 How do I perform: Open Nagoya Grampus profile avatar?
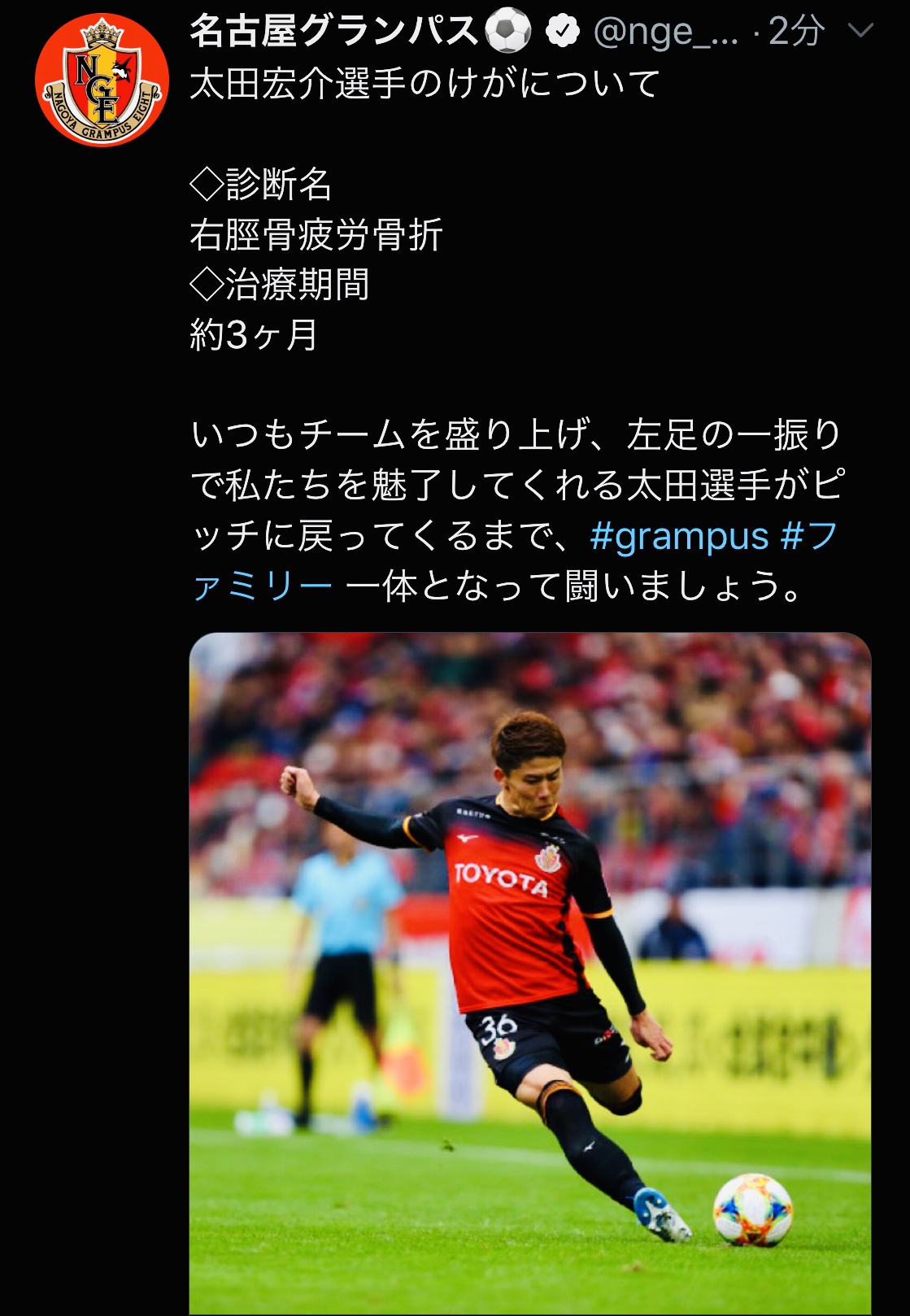[102, 81]
